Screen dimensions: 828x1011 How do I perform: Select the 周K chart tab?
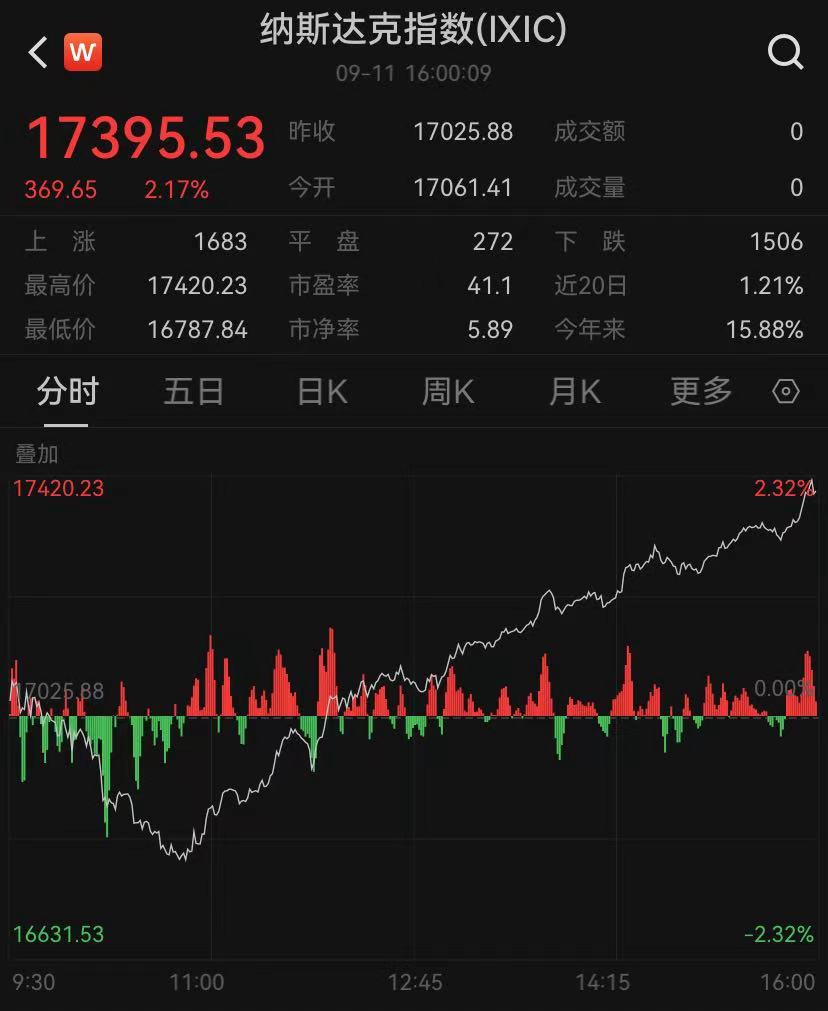448,392
